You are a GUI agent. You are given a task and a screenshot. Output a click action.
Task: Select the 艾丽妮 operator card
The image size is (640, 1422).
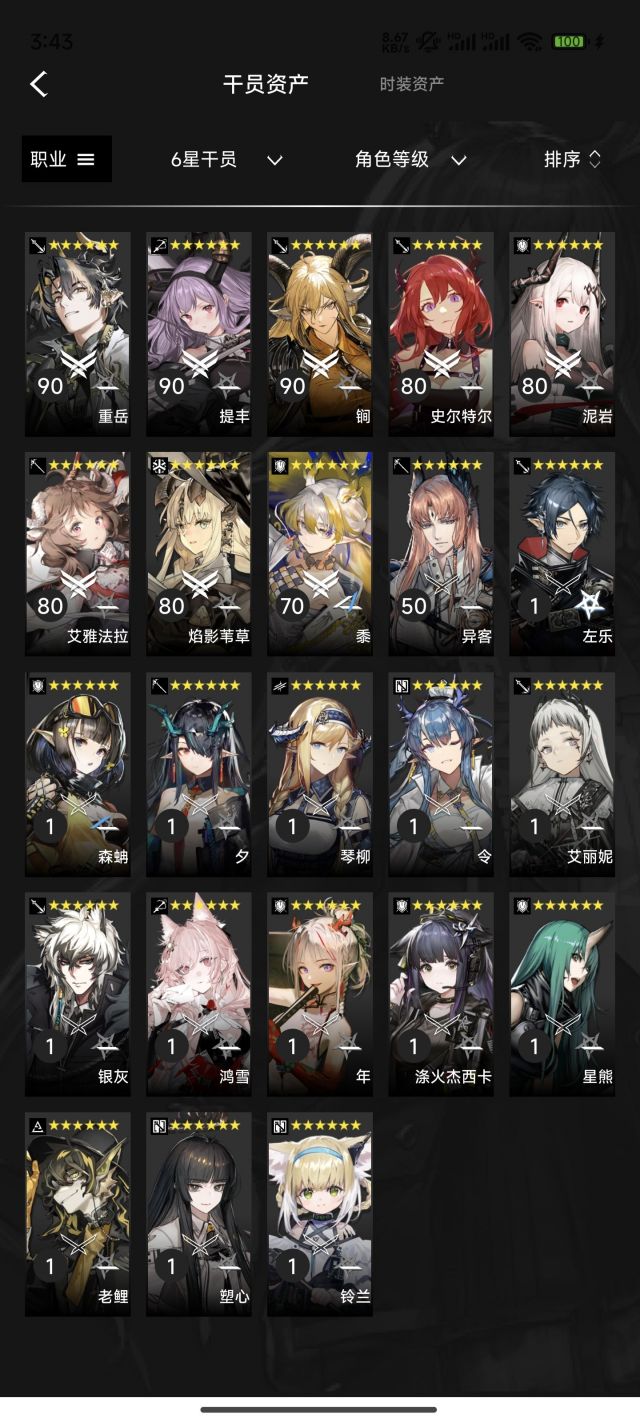pyautogui.click(x=562, y=774)
